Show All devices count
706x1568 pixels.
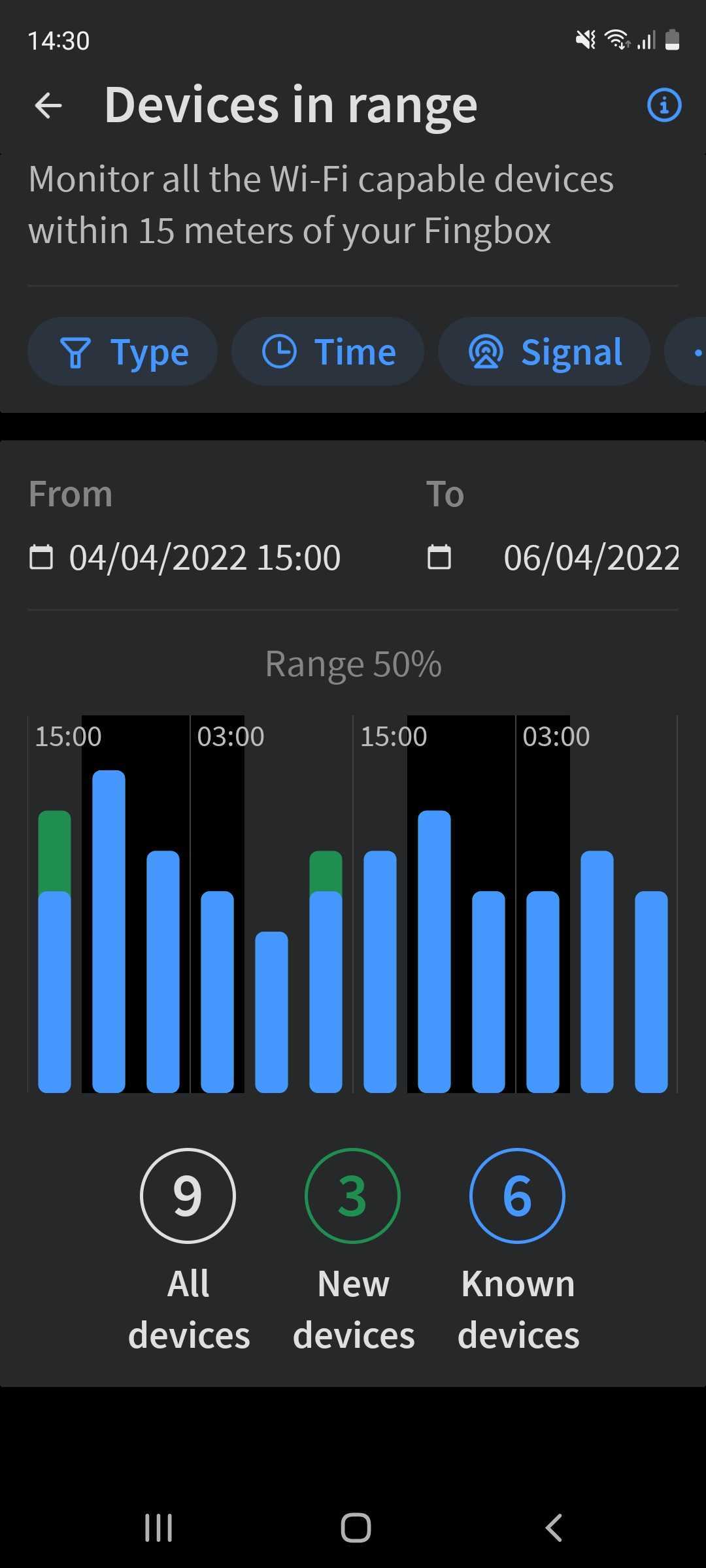pyautogui.click(x=188, y=1251)
